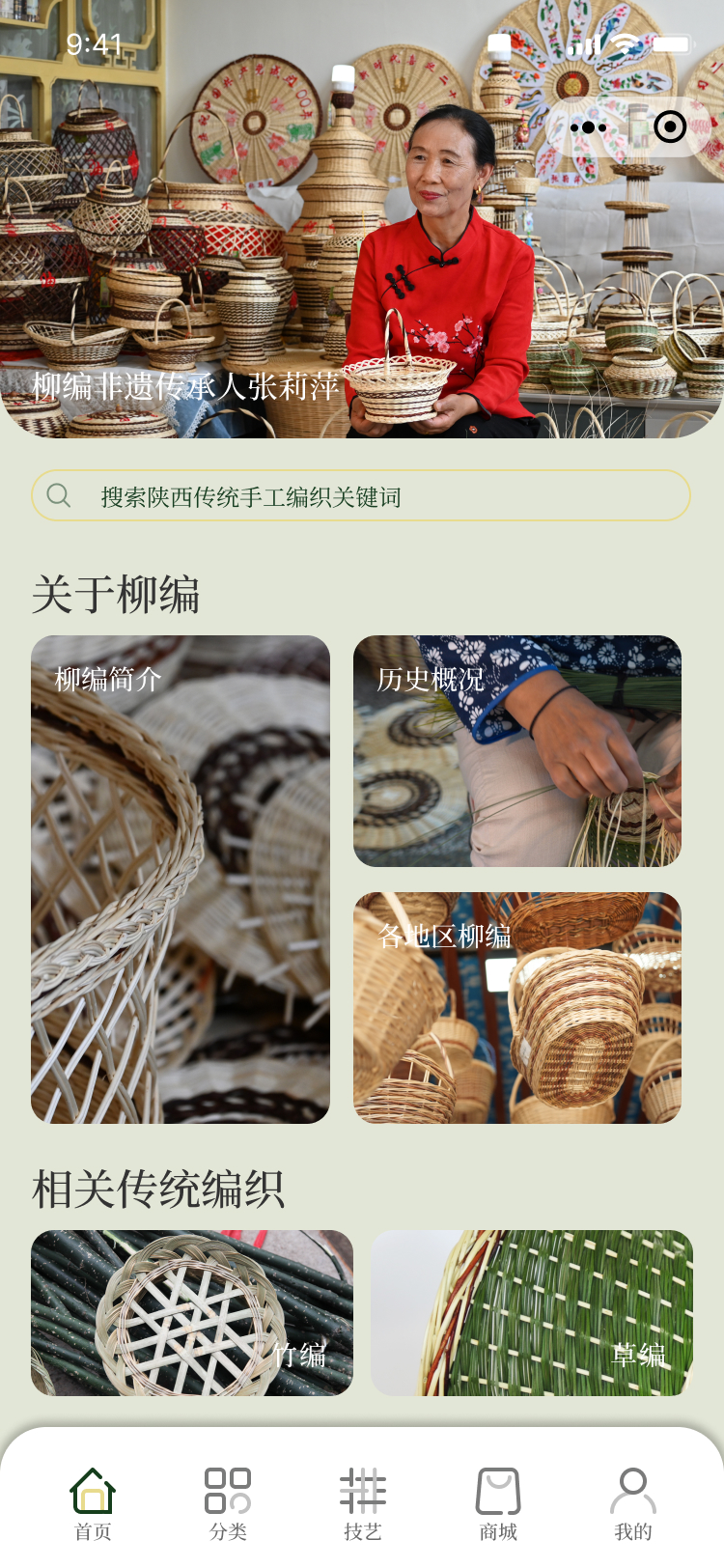Select the 我的 tab
Viewport: 724px width, 1568px height.
click(x=633, y=1504)
